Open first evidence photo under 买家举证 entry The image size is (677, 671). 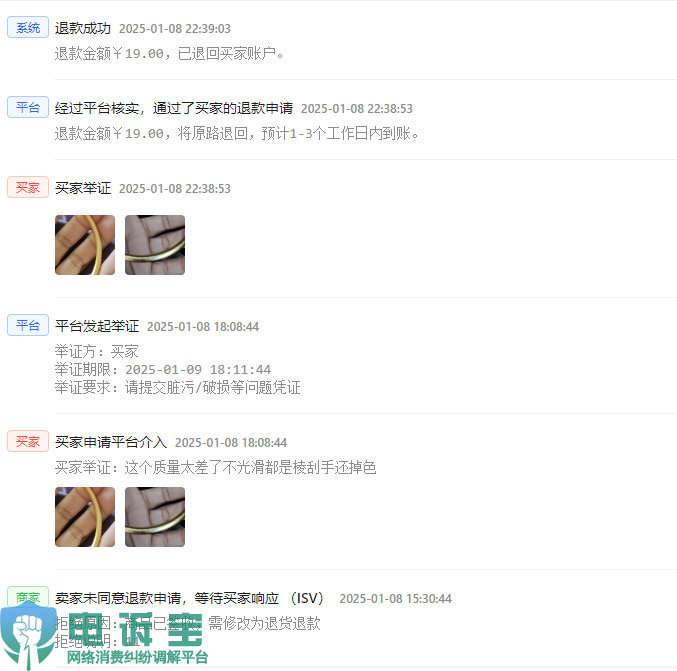(85, 245)
